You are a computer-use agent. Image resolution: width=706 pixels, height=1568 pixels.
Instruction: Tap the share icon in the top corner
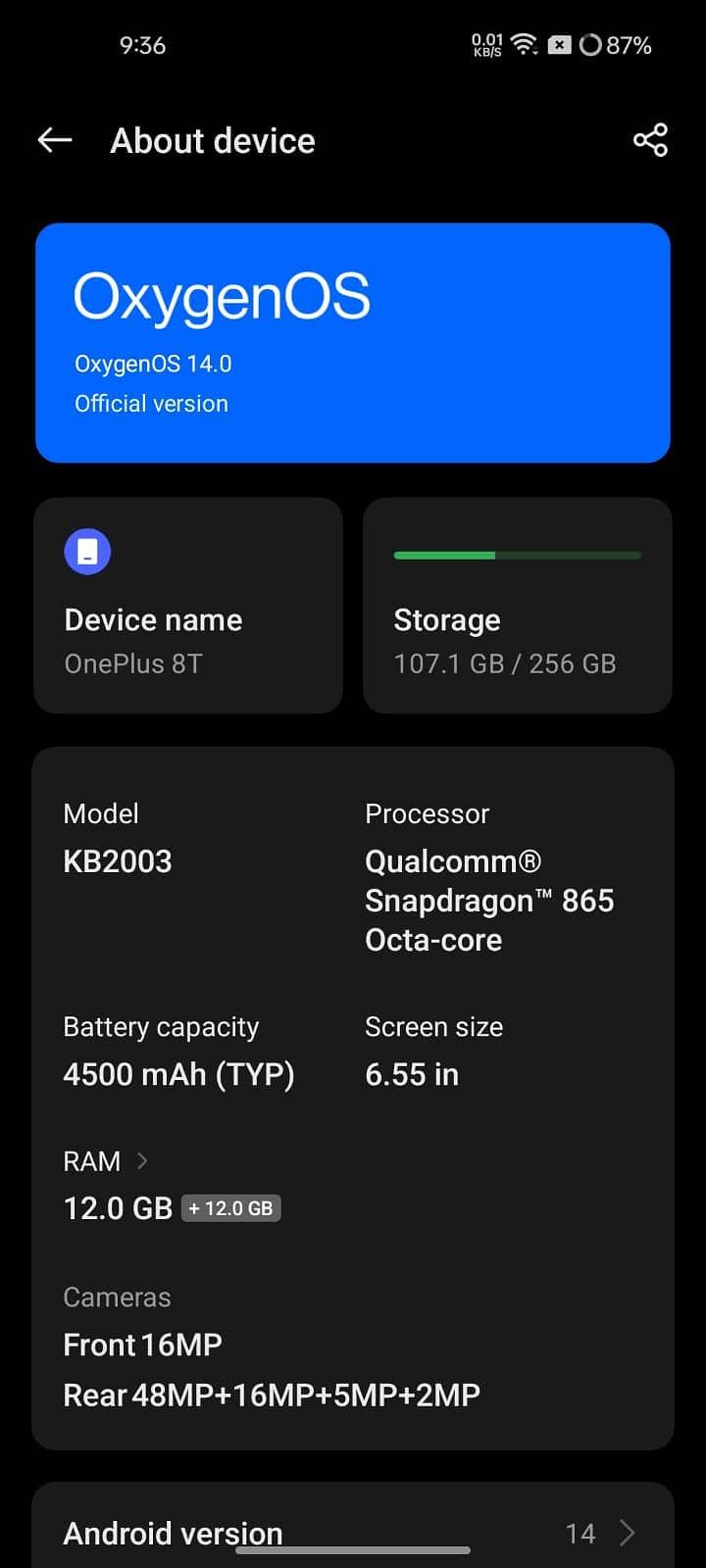coord(650,140)
